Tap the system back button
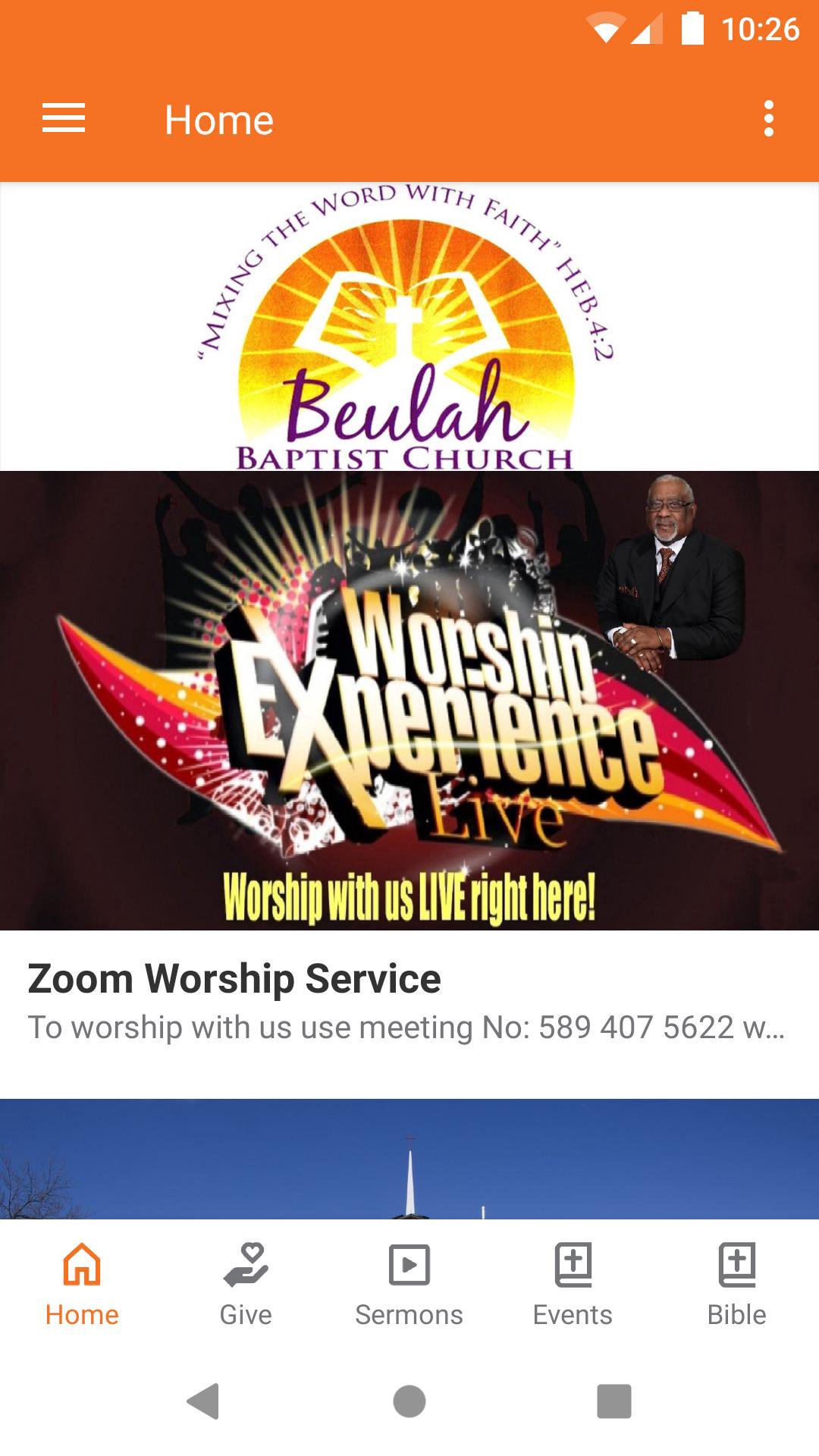819x1456 pixels. [203, 1401]
